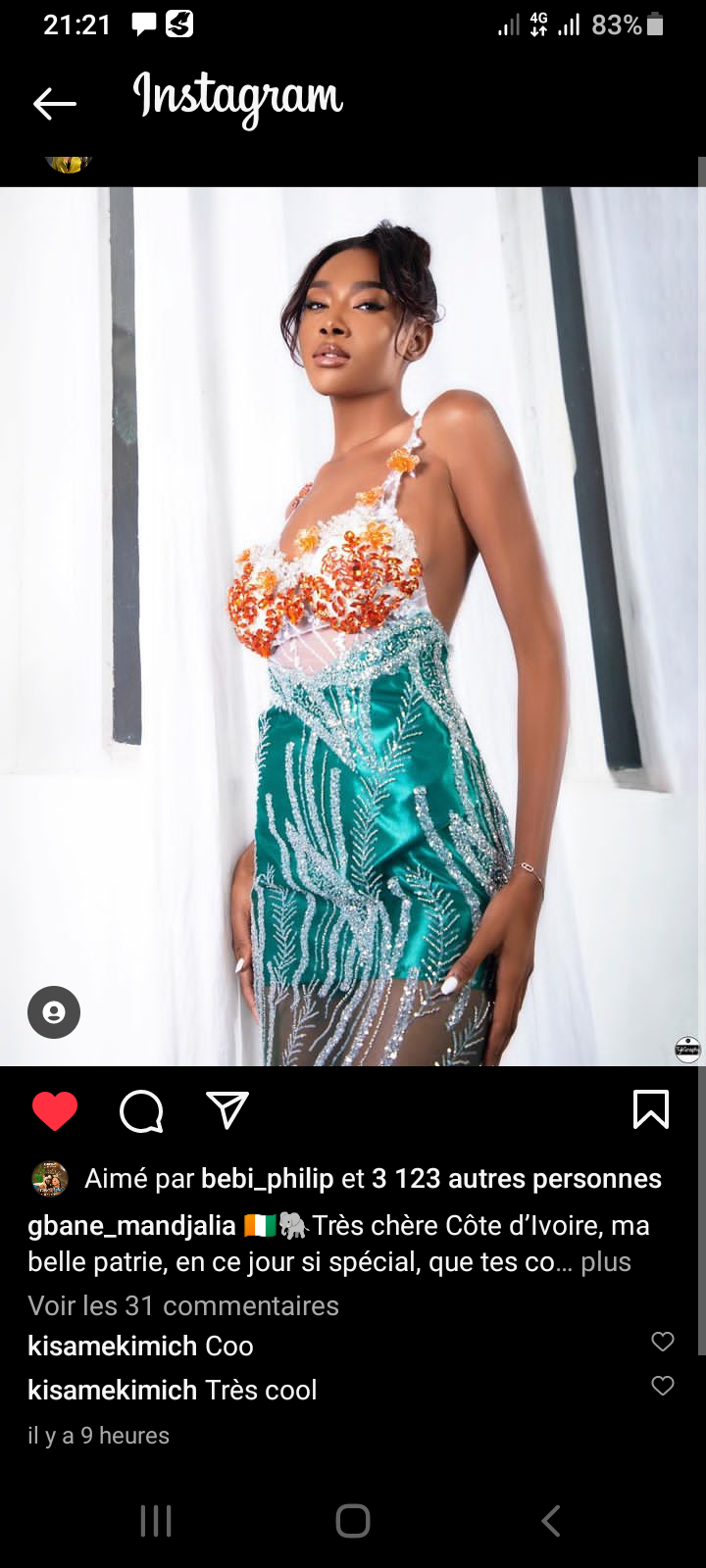Tap the system home button
Screen dimensions: 706x1568
pyautogui.click(x=353, y=1521)
